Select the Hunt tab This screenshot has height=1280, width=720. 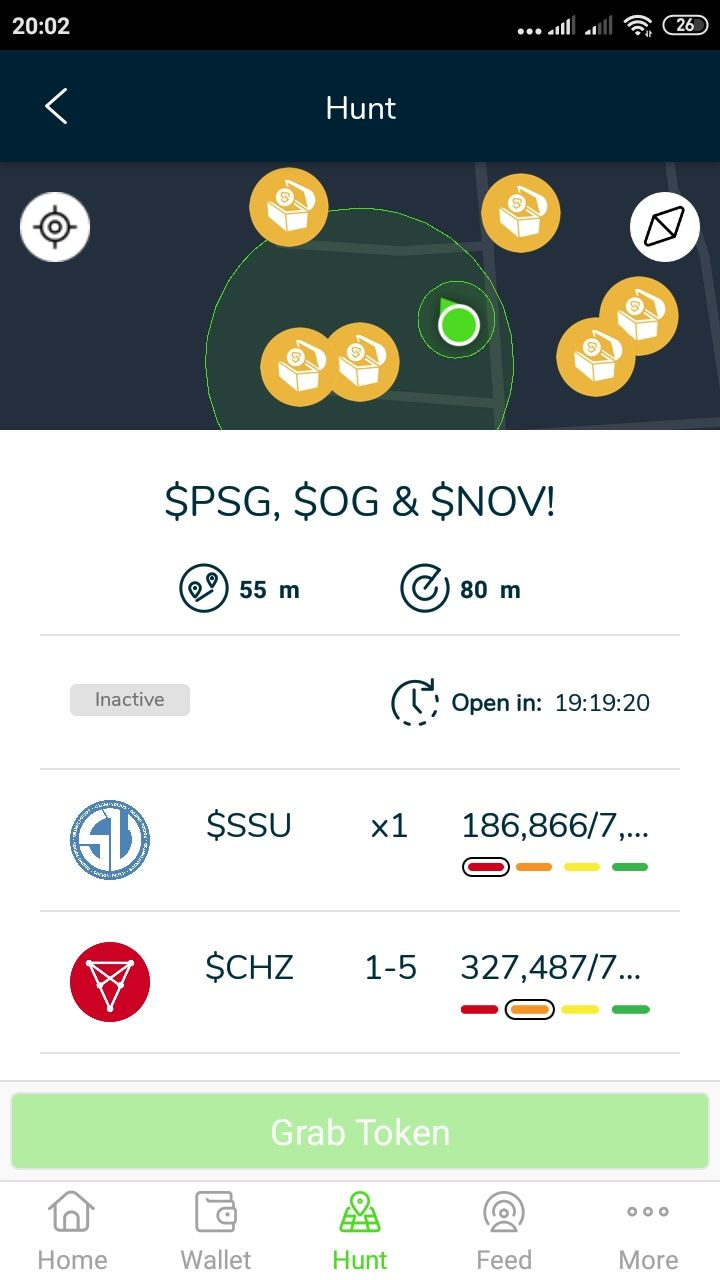(360, 1231)
